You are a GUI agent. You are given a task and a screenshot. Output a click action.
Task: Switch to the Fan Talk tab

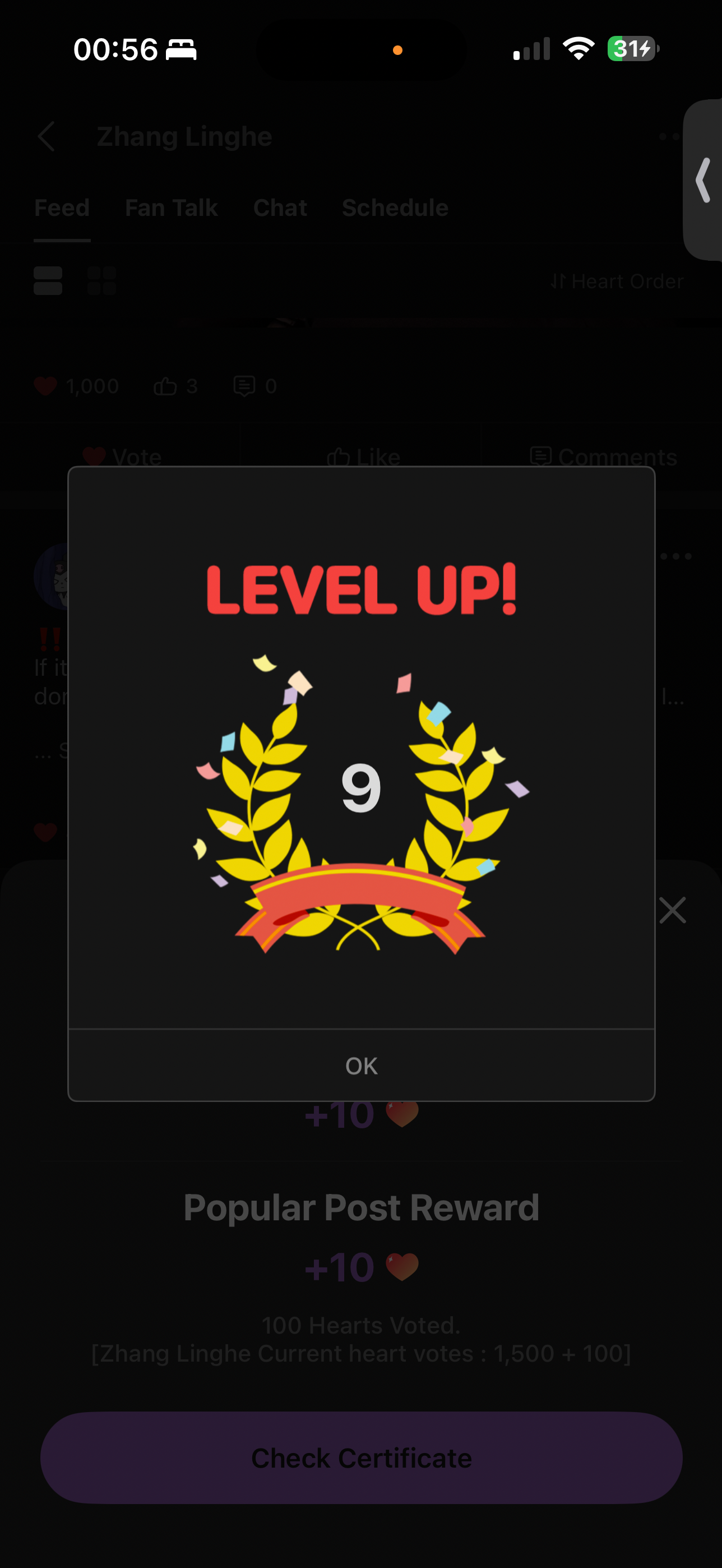pyautogui.click(x=171, y=207)
